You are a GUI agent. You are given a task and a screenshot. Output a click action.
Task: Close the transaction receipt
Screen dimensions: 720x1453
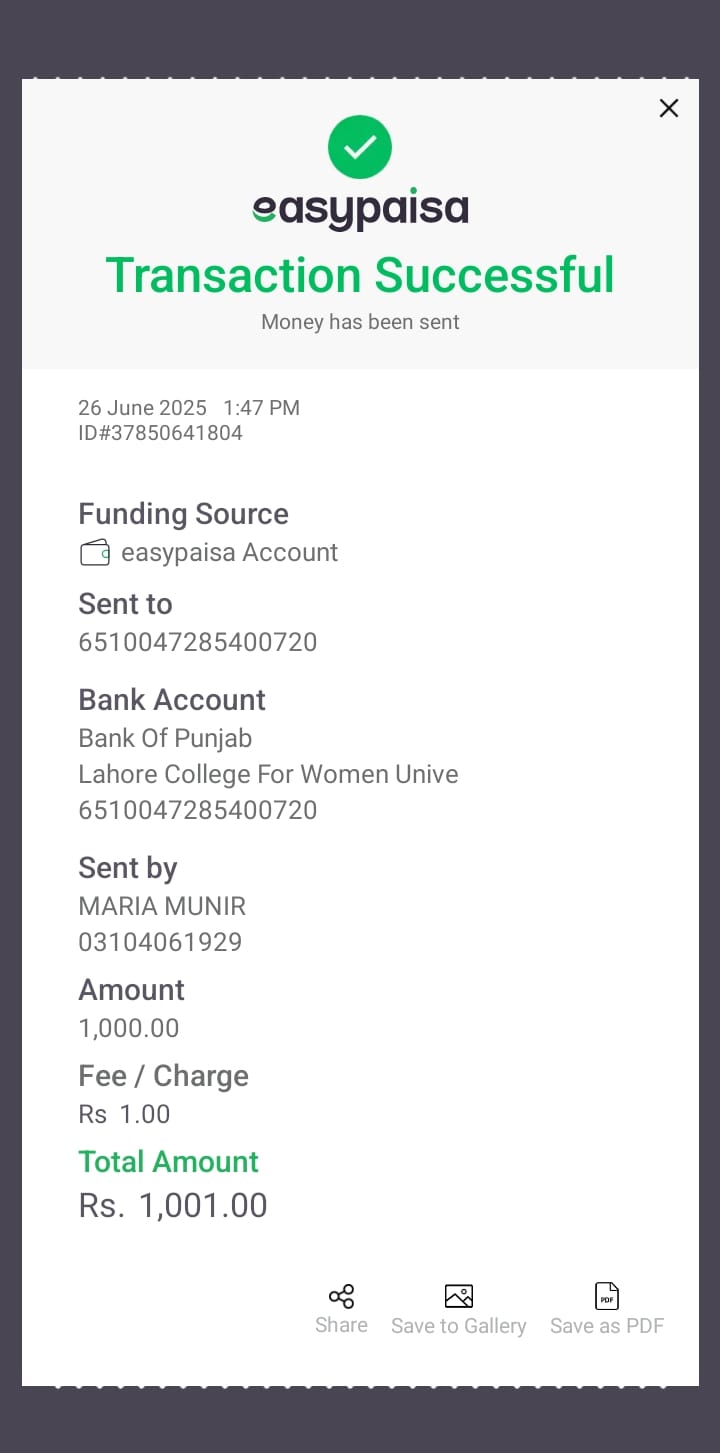click(x=669, y=108)
